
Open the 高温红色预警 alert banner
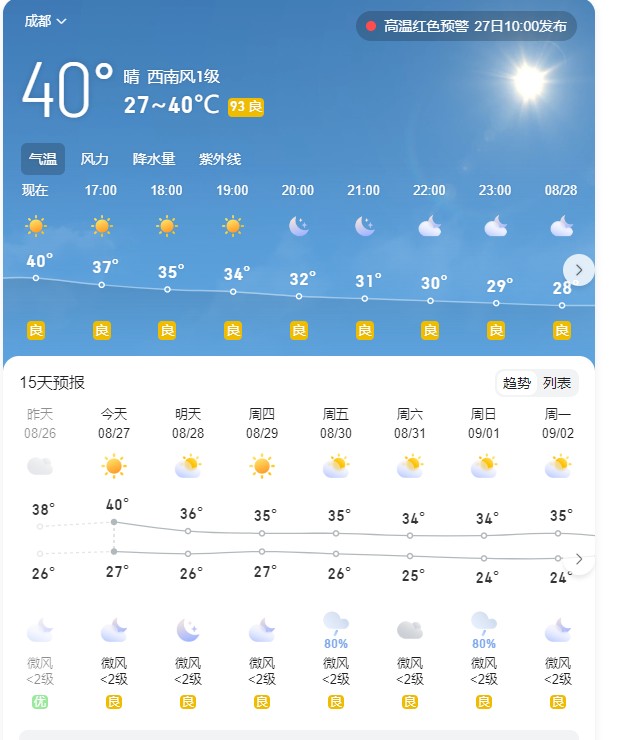coord(466,26)
